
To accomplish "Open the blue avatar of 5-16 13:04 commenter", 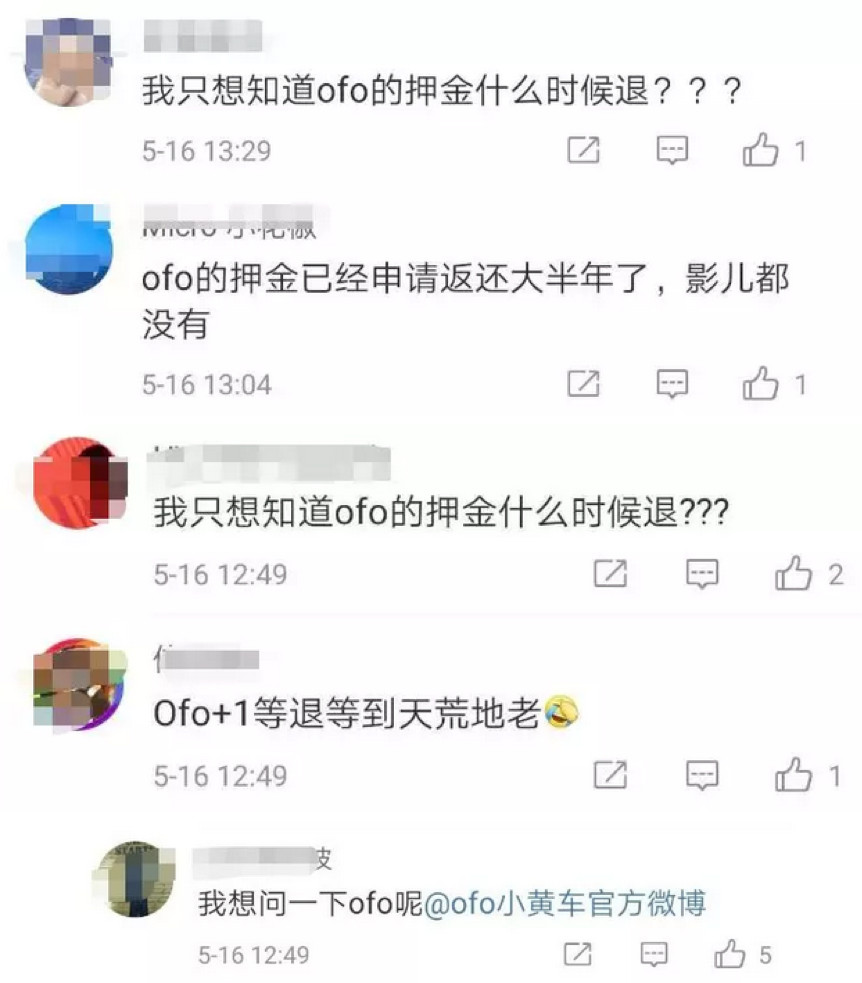I will [x=69, y=249].
